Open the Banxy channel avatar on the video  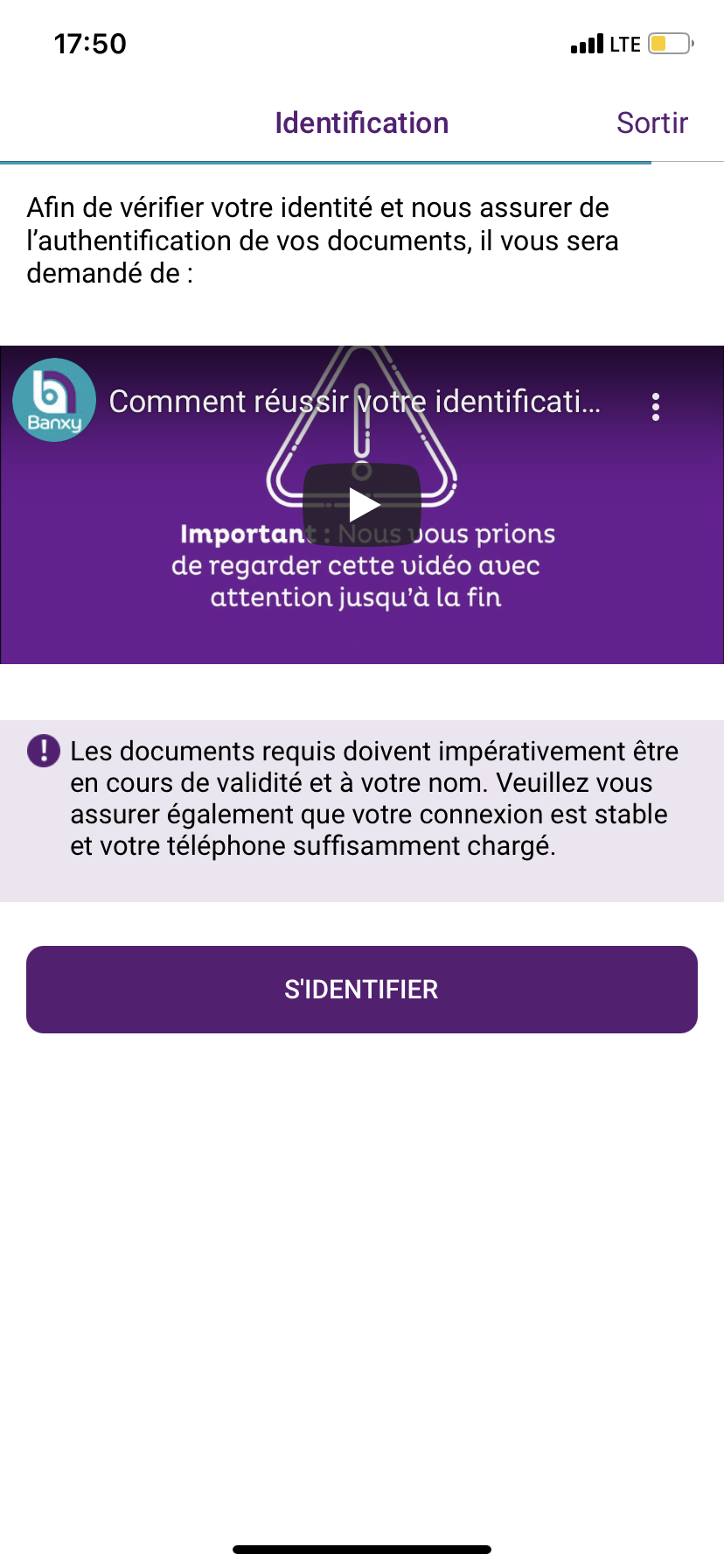(54, 400)
